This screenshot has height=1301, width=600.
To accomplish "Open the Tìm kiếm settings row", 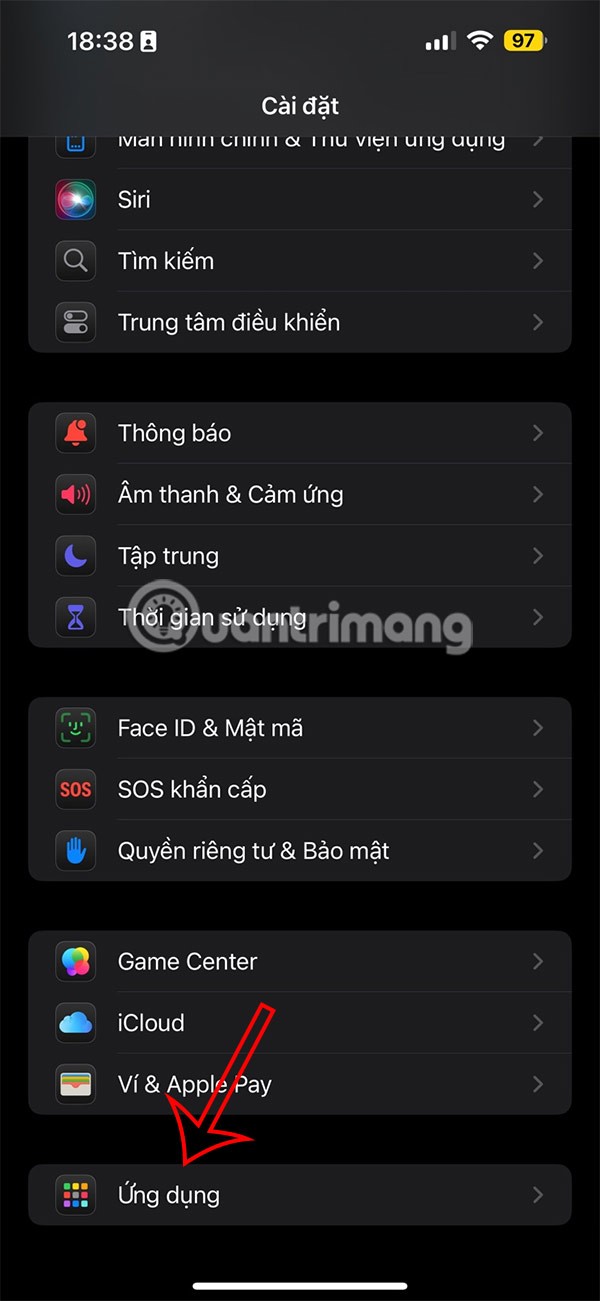I will [300, 261].
